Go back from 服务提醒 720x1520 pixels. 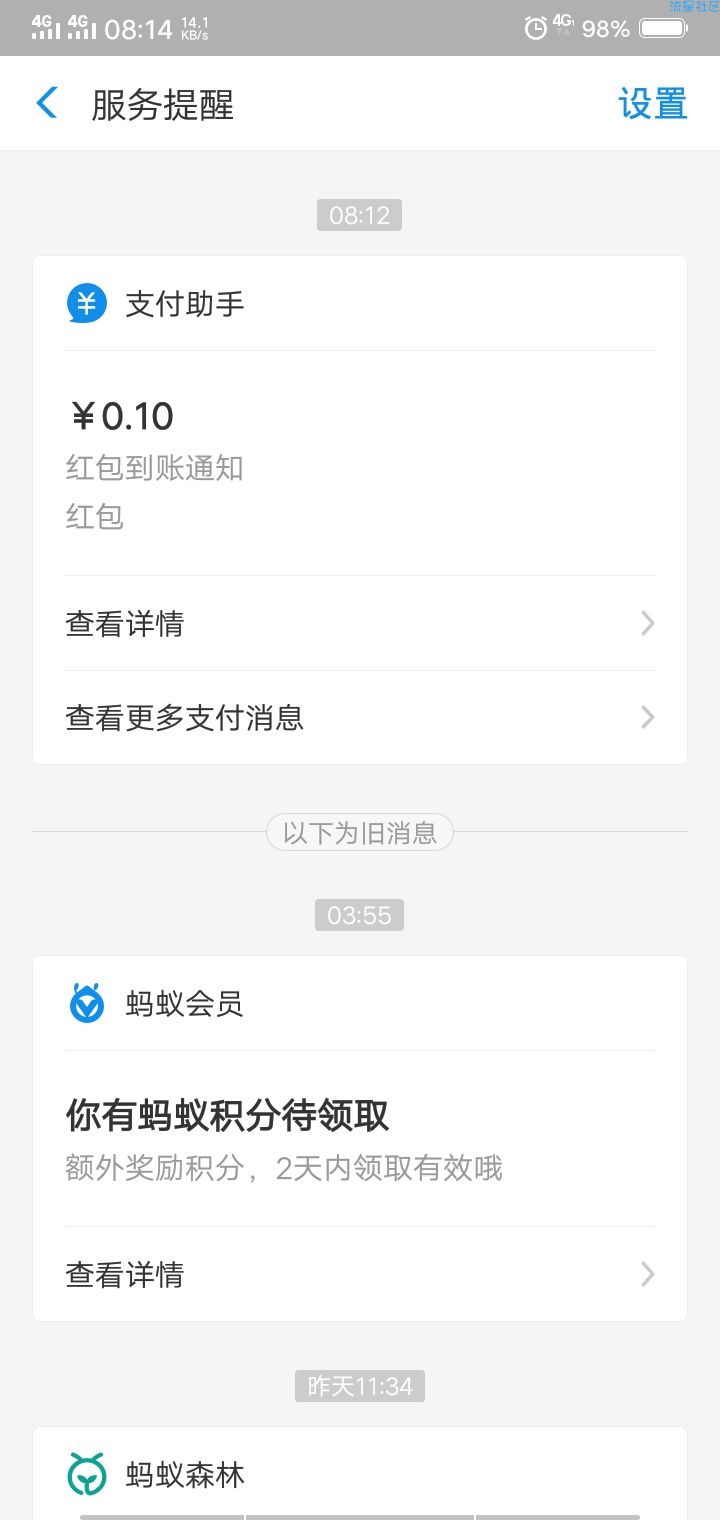point(47,103)
